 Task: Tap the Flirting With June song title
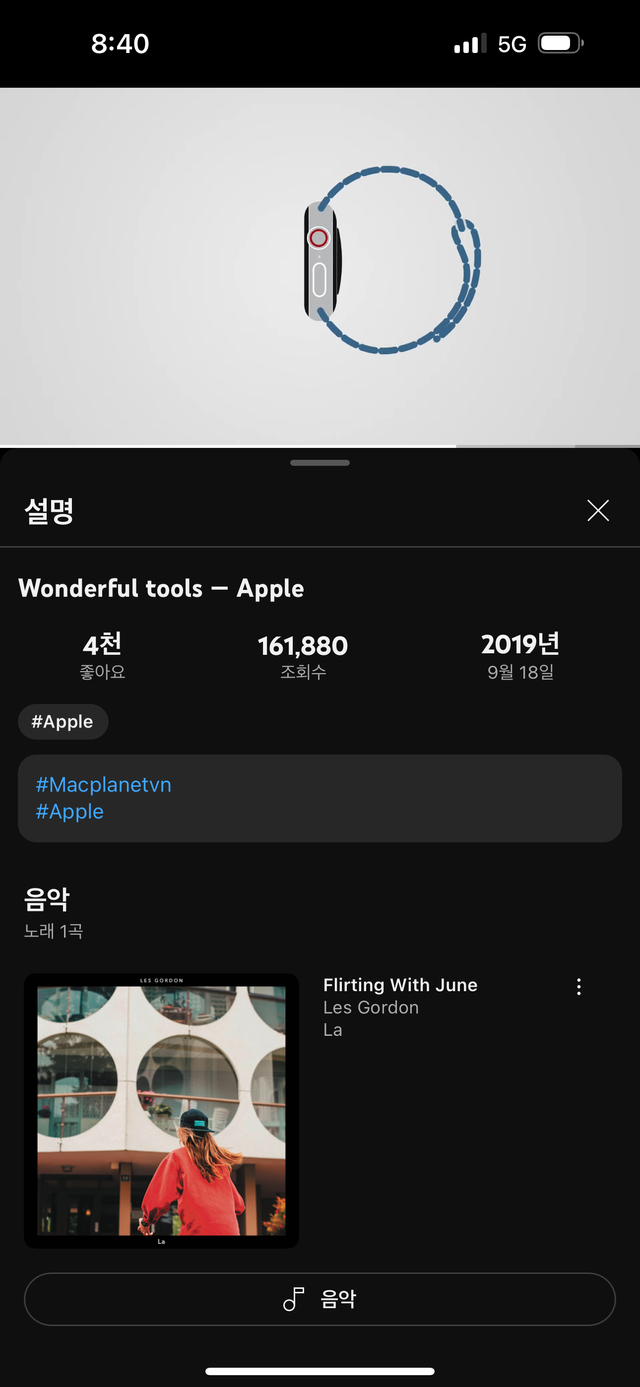coord(400,985)
